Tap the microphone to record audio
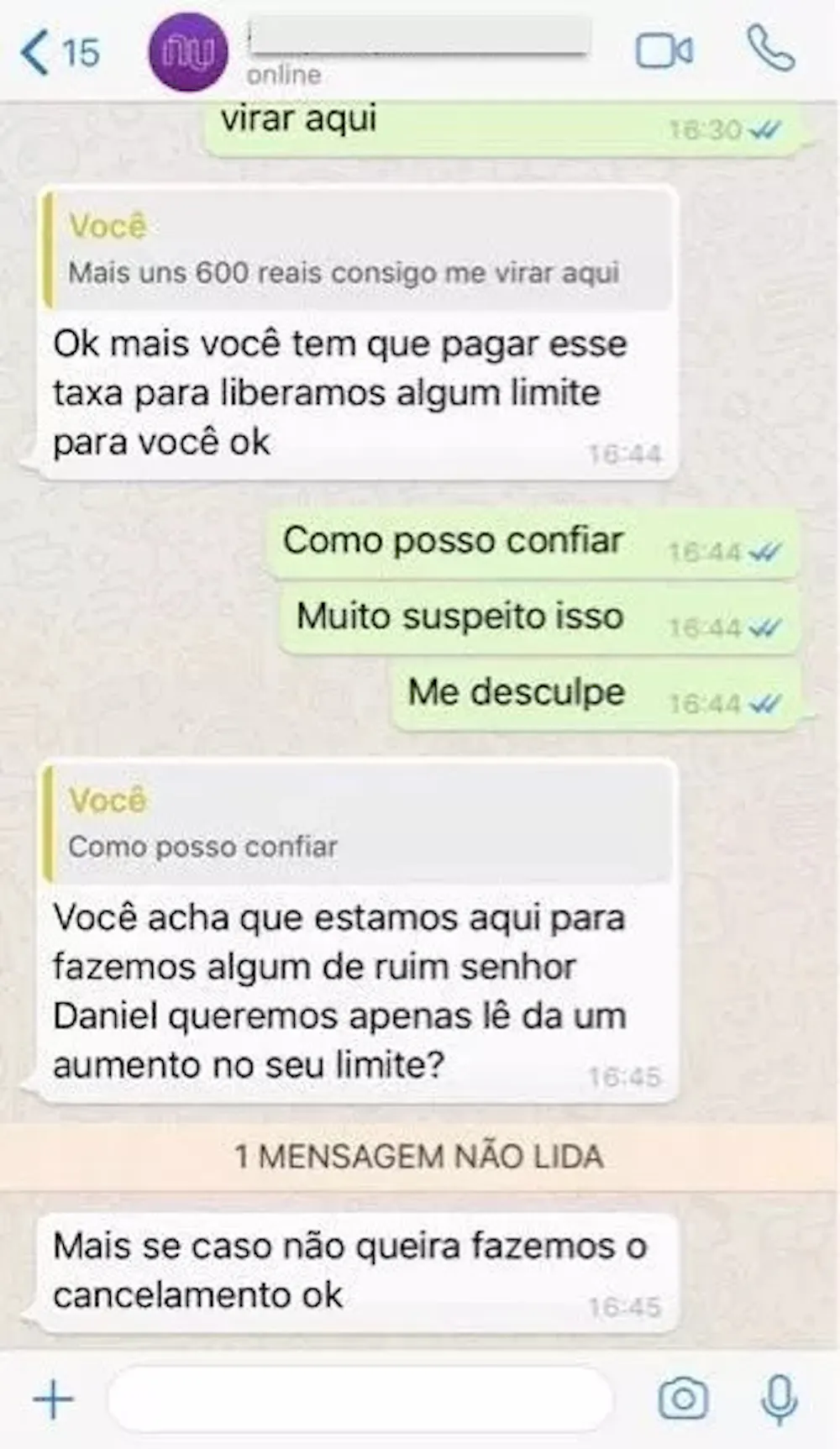 (x=779, y=1399)
